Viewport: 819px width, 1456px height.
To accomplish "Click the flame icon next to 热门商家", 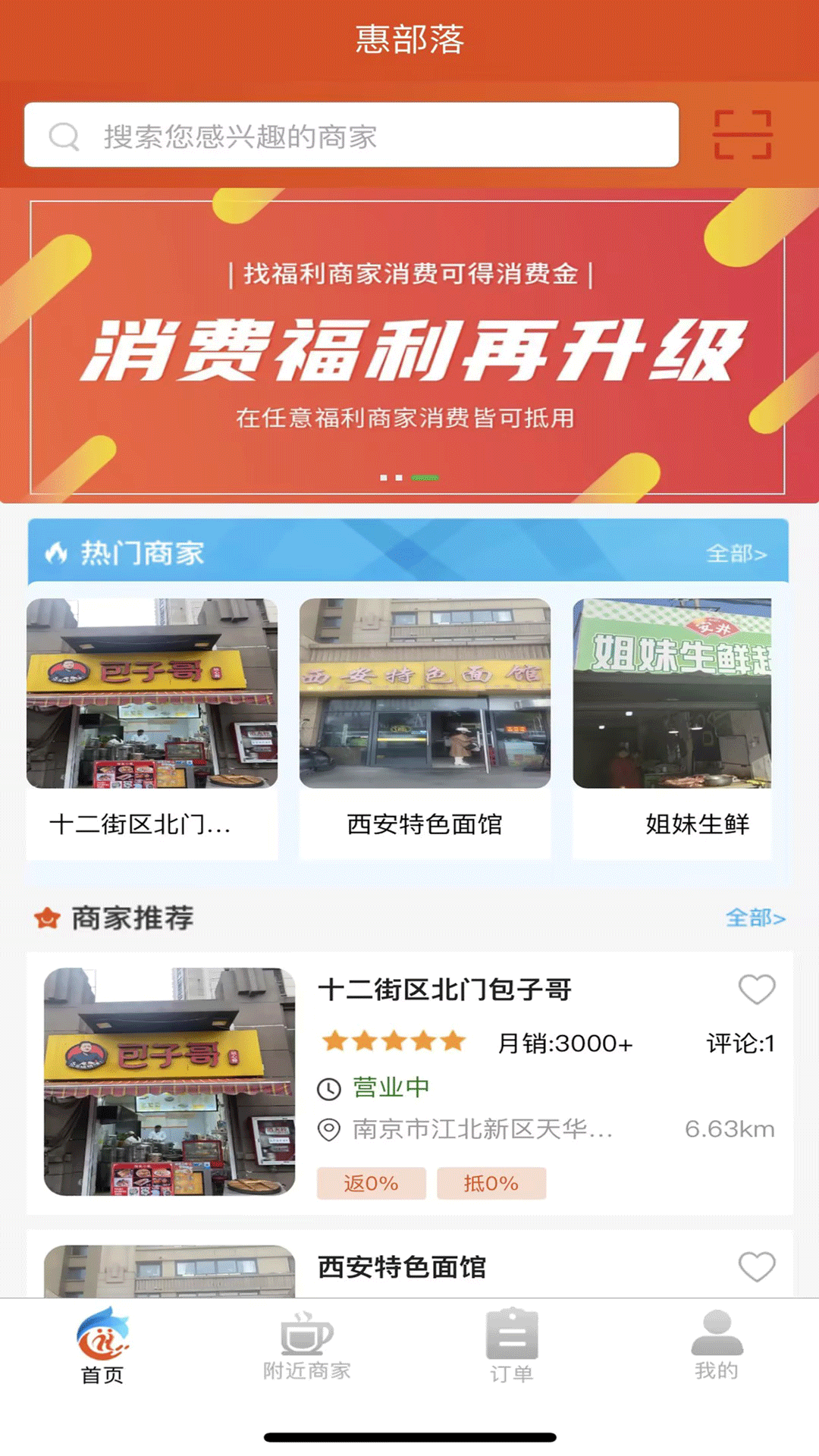I will pos(57,553).
